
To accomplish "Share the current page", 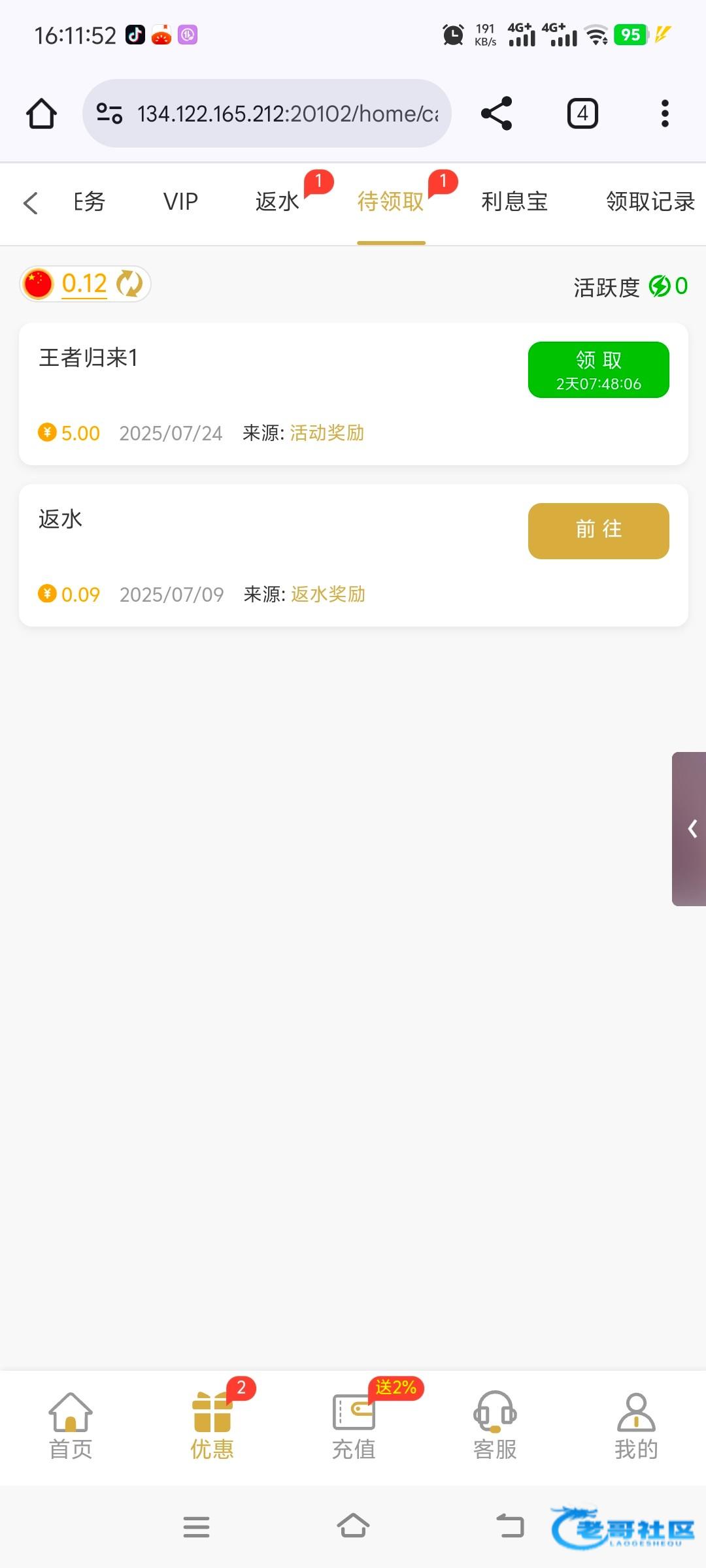I will 497,114.
